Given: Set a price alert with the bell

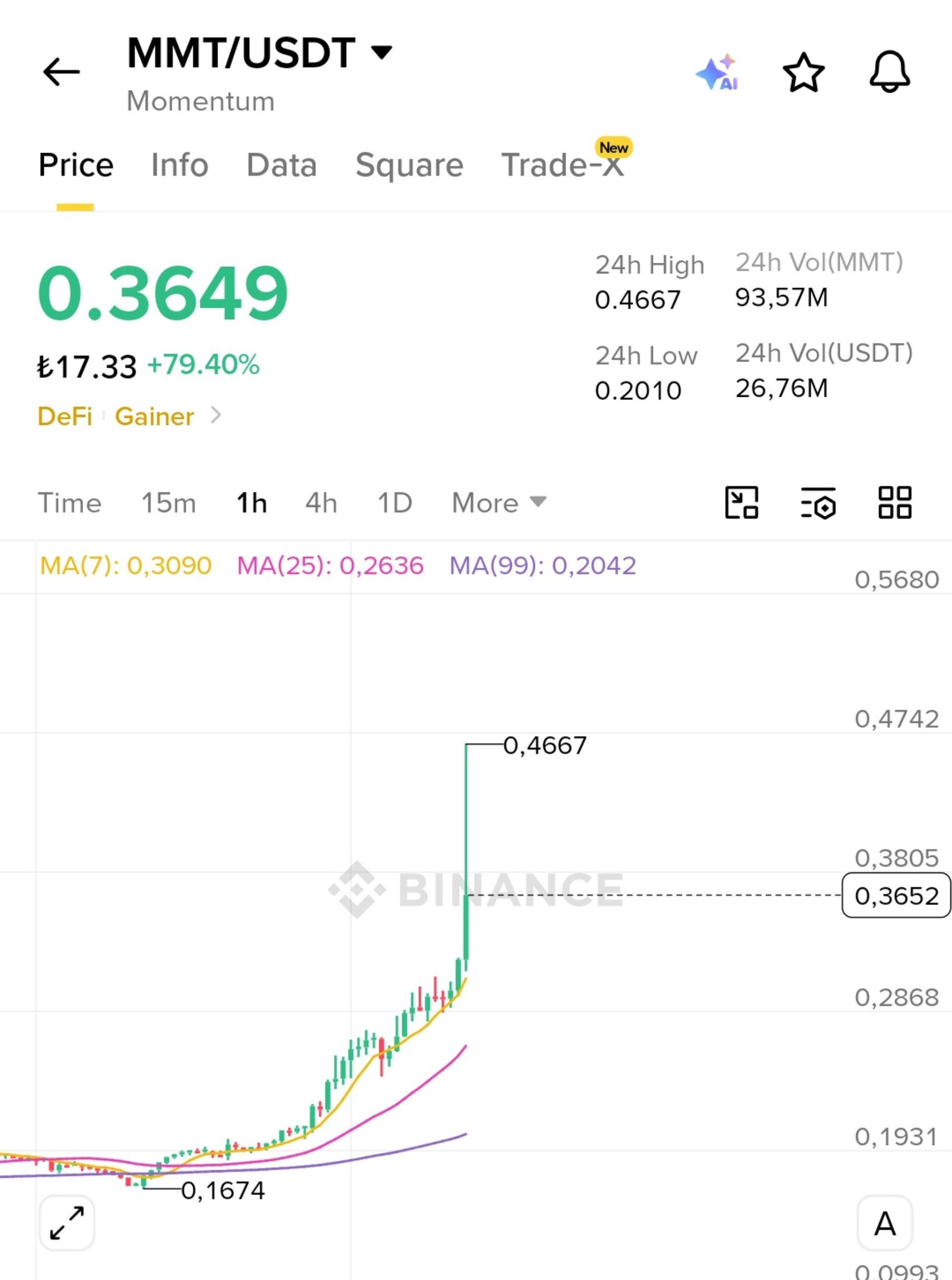Looking at the screenshot, I should [x=889, y=72].
